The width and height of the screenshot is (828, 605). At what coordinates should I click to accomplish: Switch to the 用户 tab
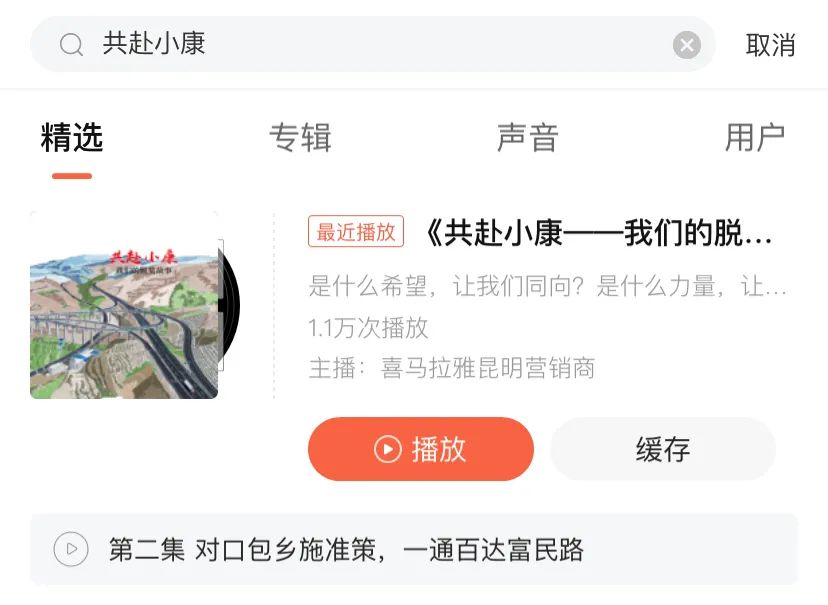[x=754, y=138]
